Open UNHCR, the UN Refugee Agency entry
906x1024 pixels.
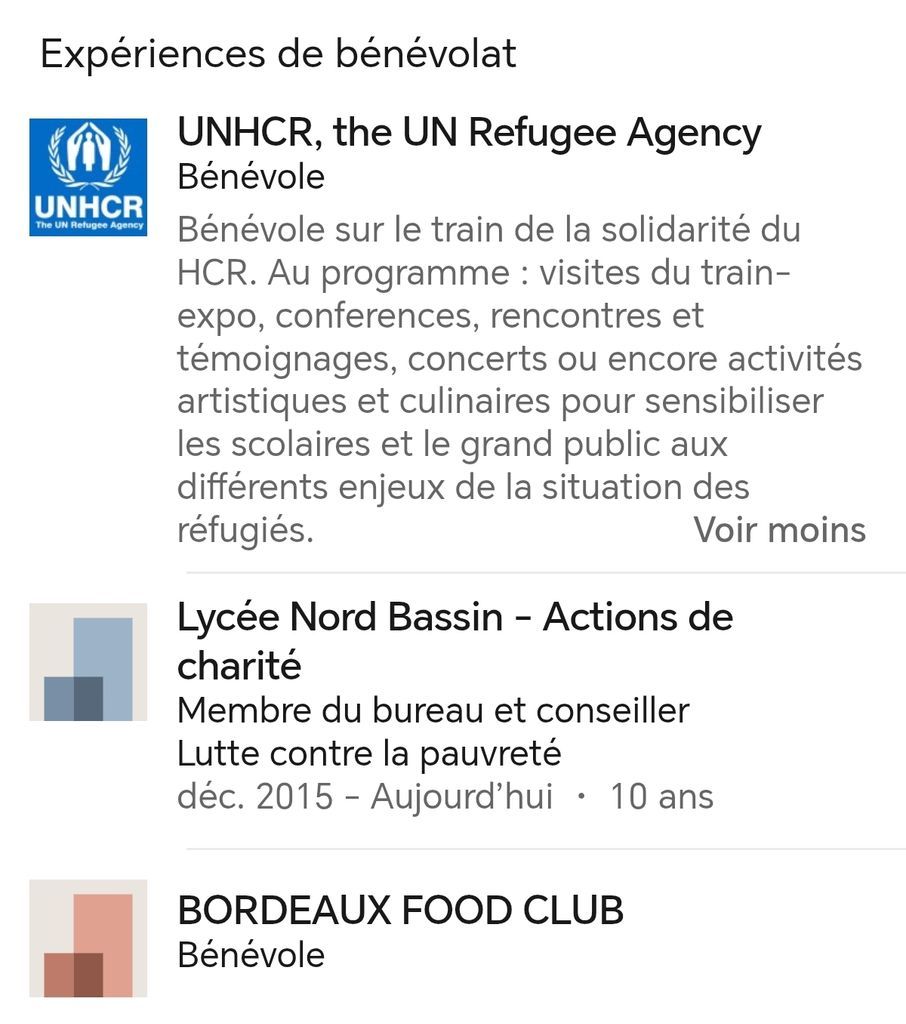tap(469, 133)
